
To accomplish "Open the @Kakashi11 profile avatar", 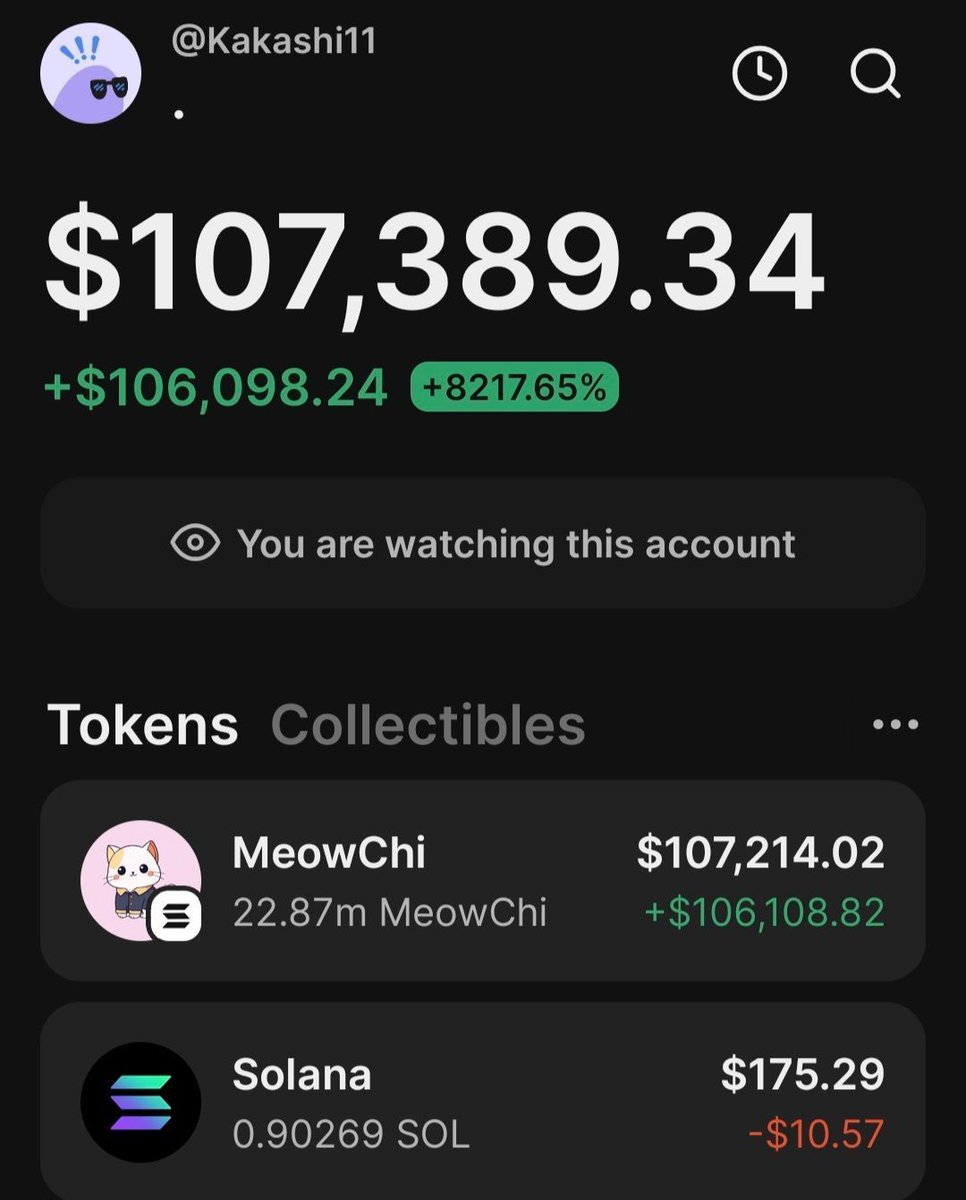I will coord(91,73).
